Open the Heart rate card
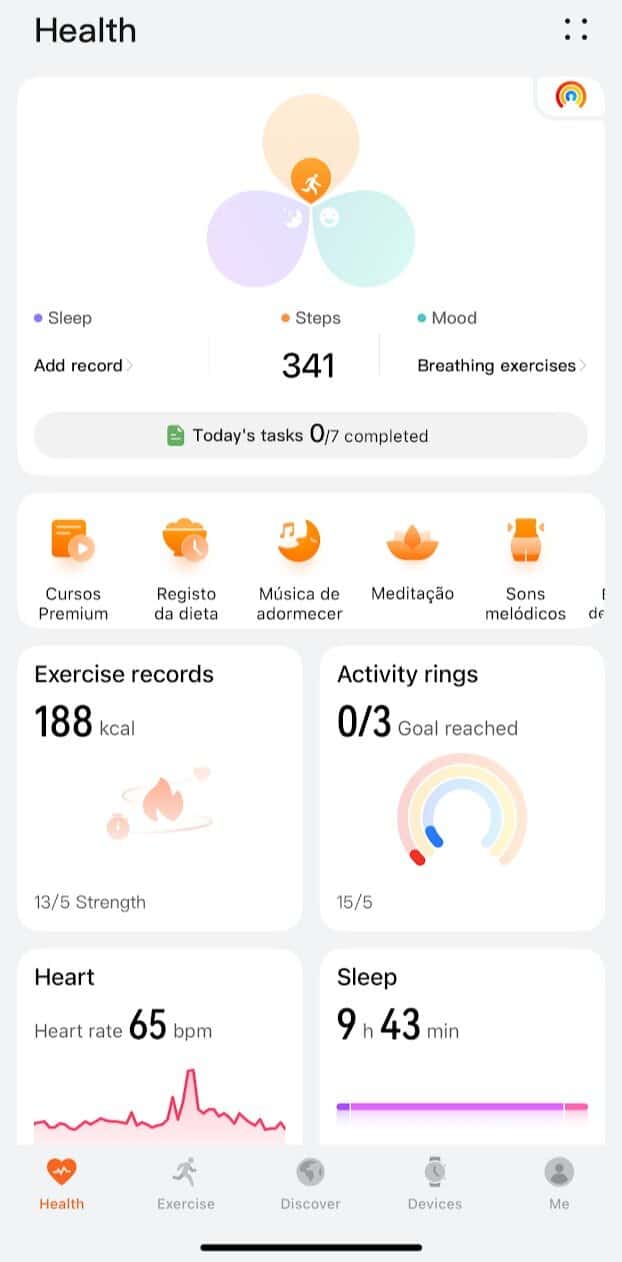Viewport: 622px width, 1262px height. tap(160, 1047)
